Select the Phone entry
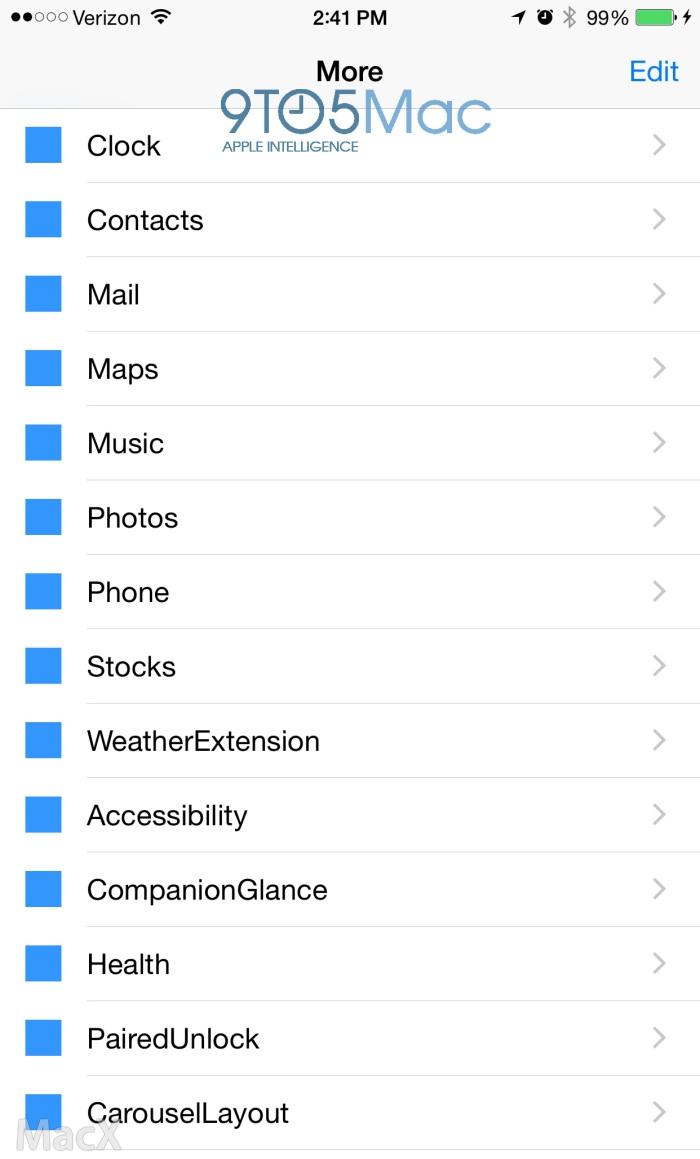 pyautogui.click(x=350, y=592)
